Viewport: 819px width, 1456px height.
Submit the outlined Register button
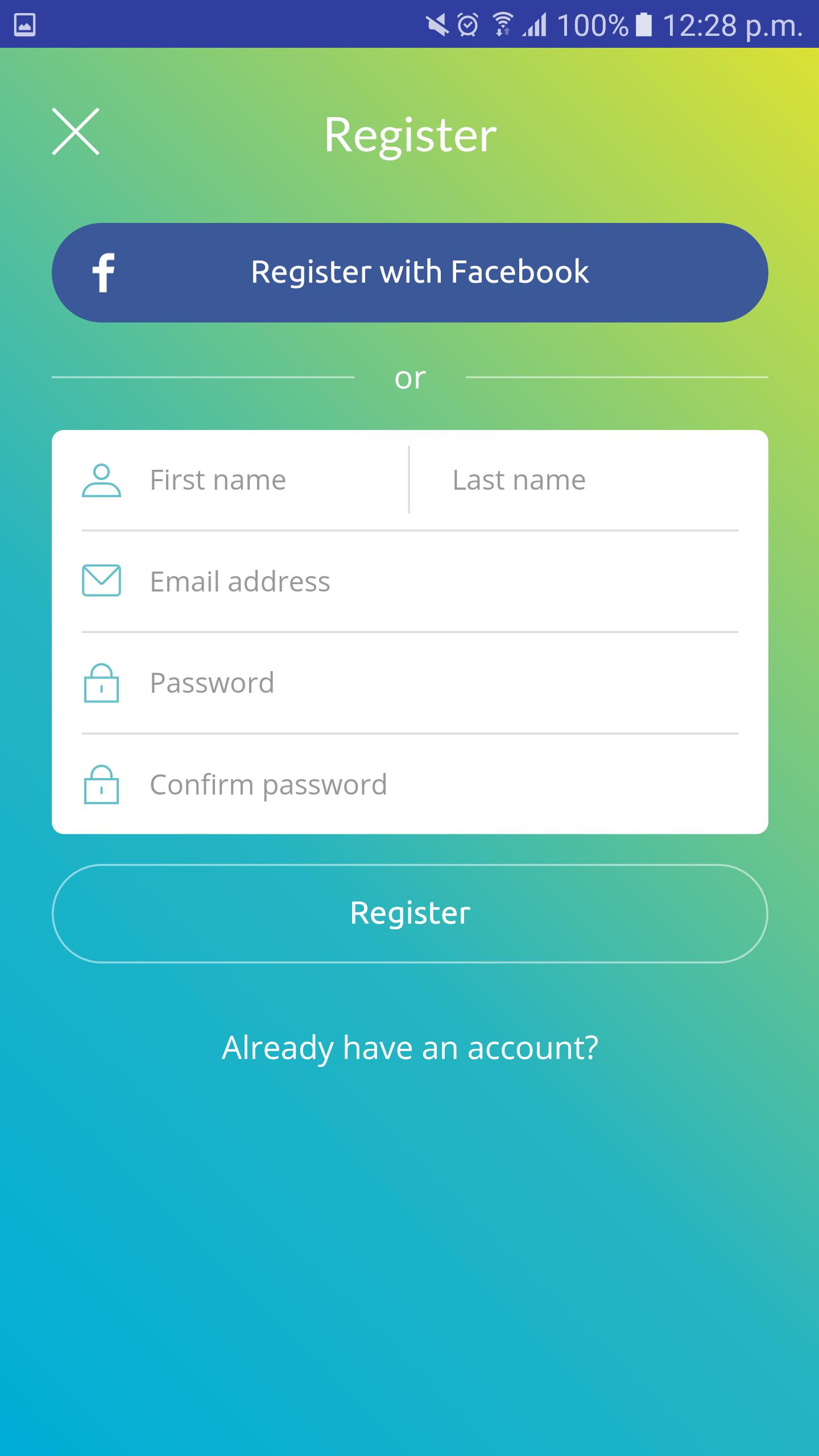[x=409, y=913]
